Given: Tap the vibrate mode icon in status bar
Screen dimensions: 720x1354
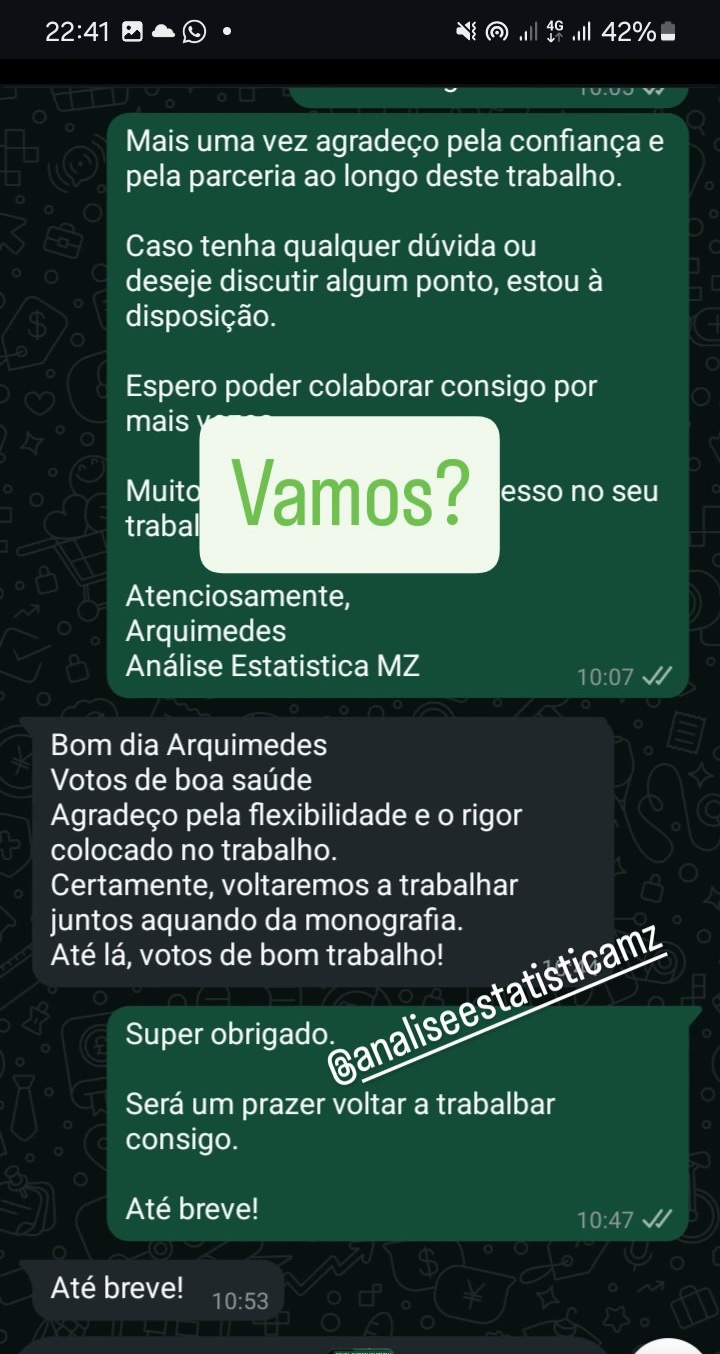Looking at the screenshot, I should pos(466,31).
